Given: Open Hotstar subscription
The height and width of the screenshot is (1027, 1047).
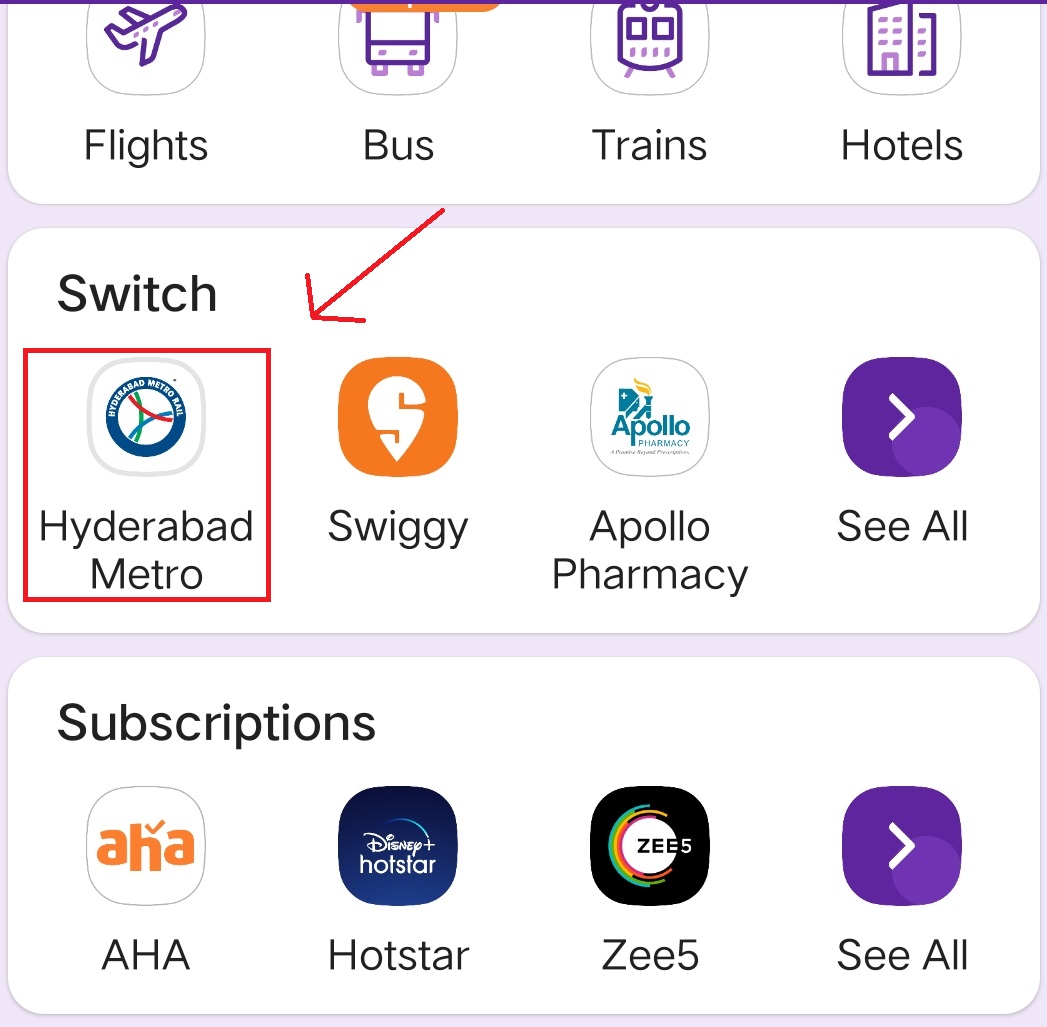Looking at the screenshot, I should [x=398, y=845].
